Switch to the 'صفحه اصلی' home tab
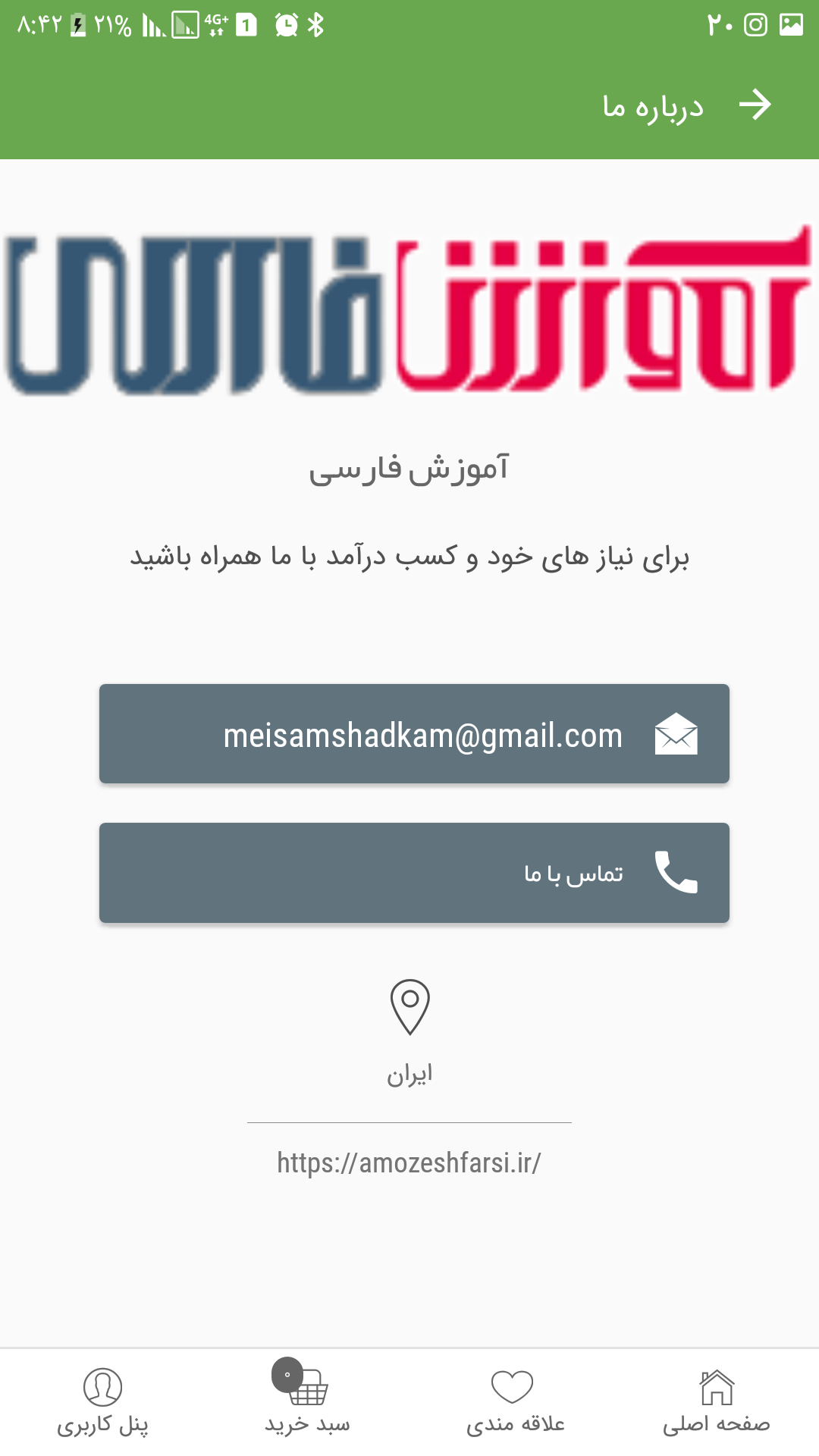The height and width of the screenshot is (1456, 819). pos(717,1402)
